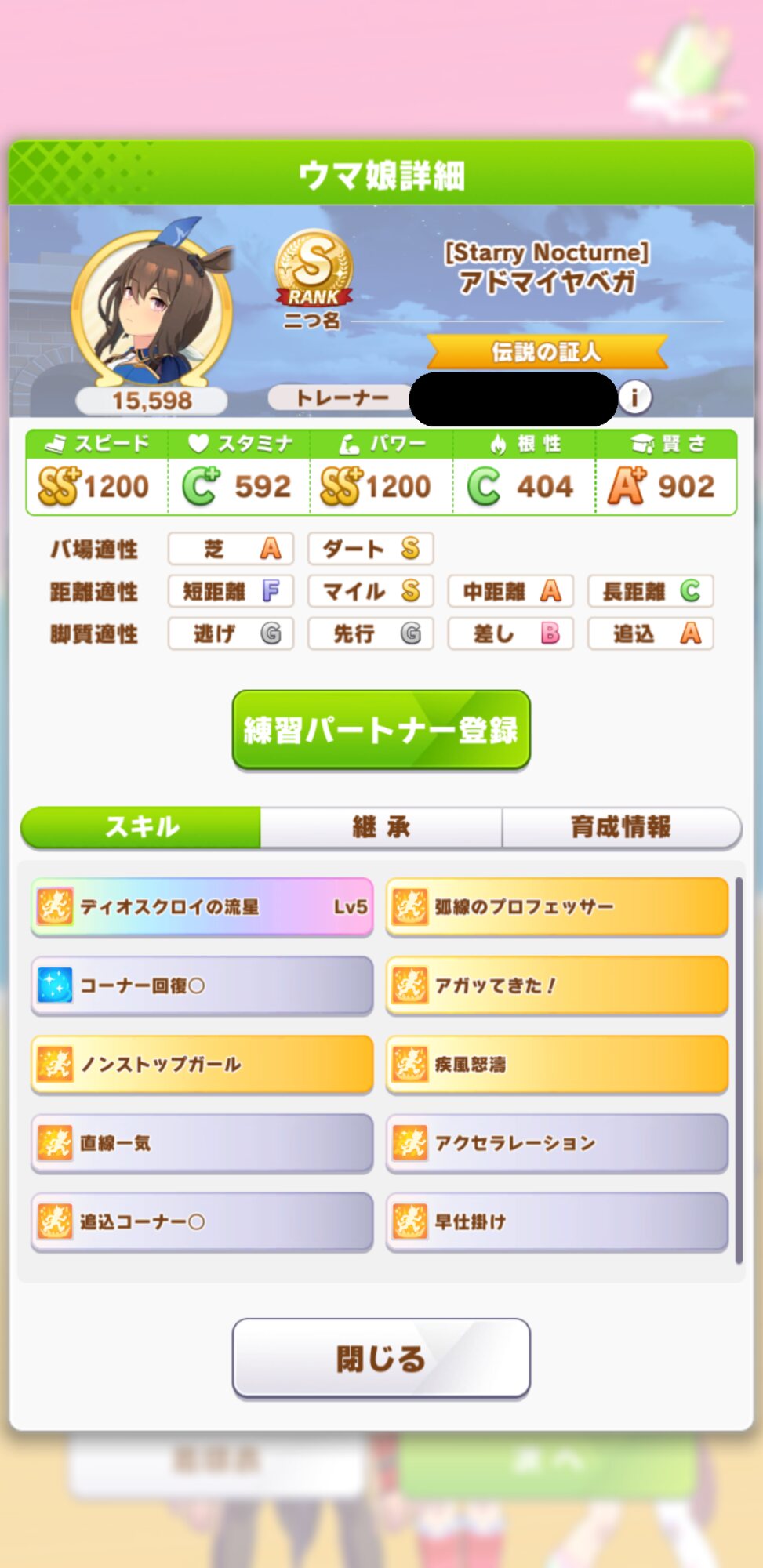Open the 弧線のプロフェッサー skill

(x=557, y=907)
